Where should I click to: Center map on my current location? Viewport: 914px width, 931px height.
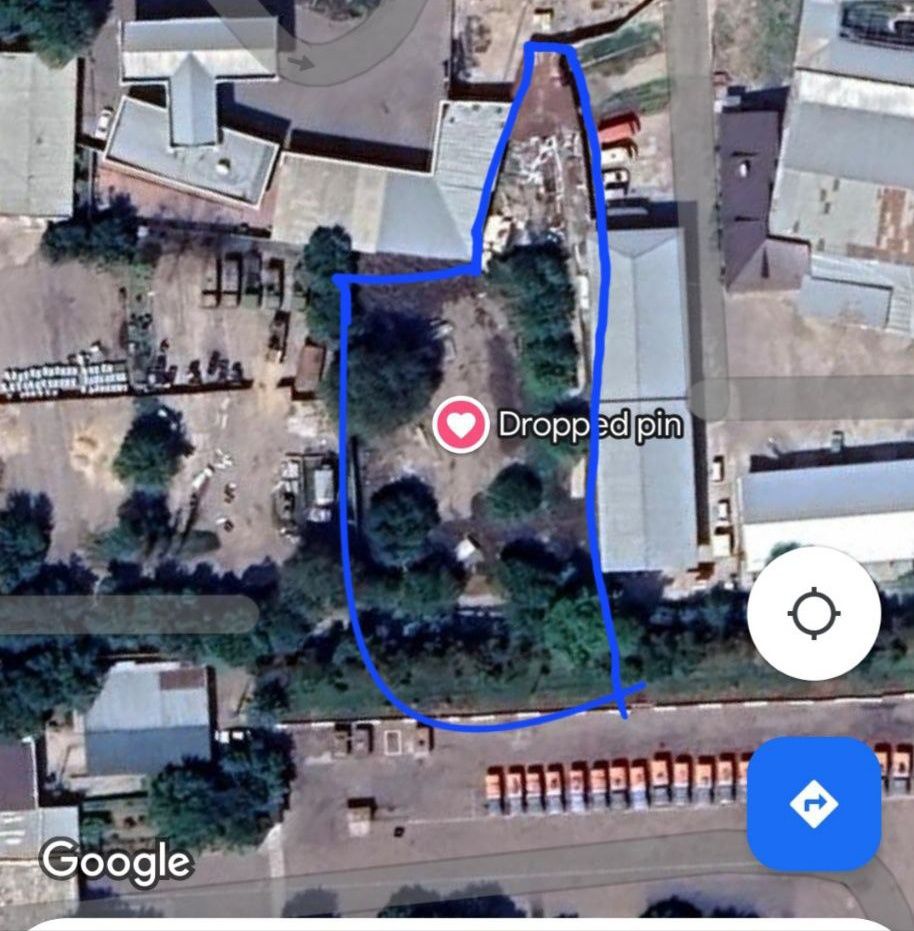point(813,613)
